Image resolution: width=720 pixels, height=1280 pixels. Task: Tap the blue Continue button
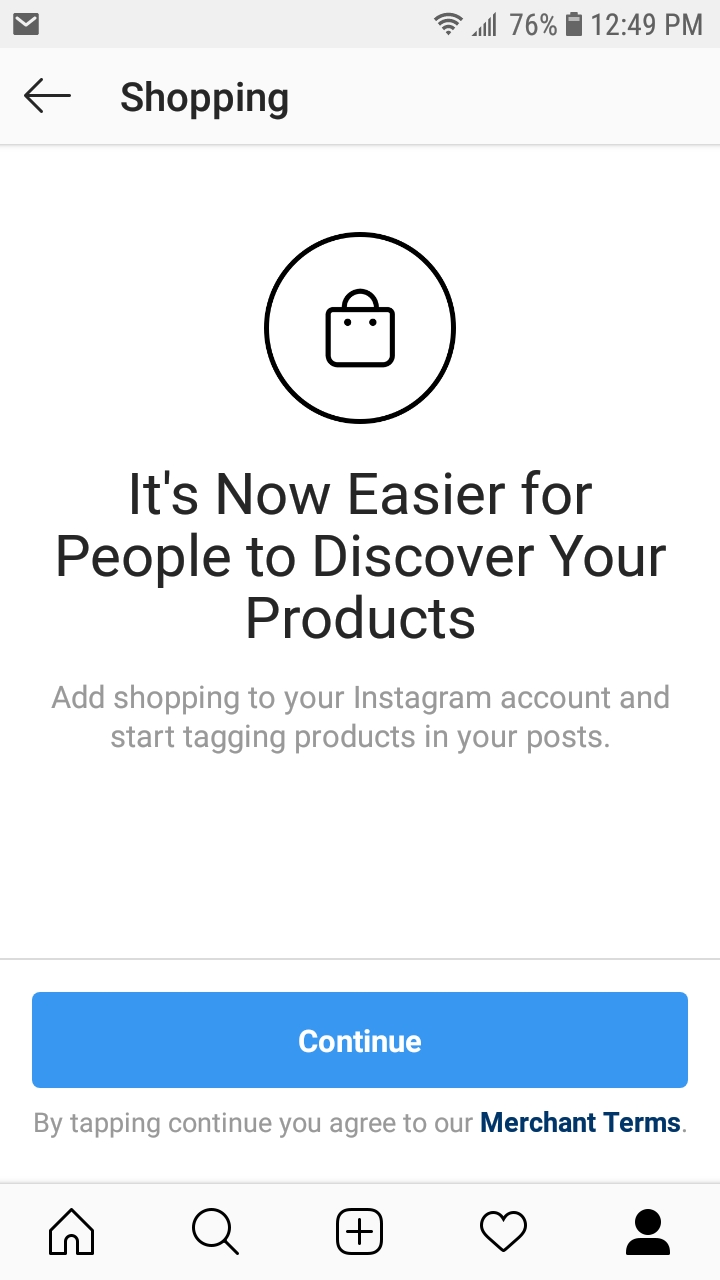360,1040
